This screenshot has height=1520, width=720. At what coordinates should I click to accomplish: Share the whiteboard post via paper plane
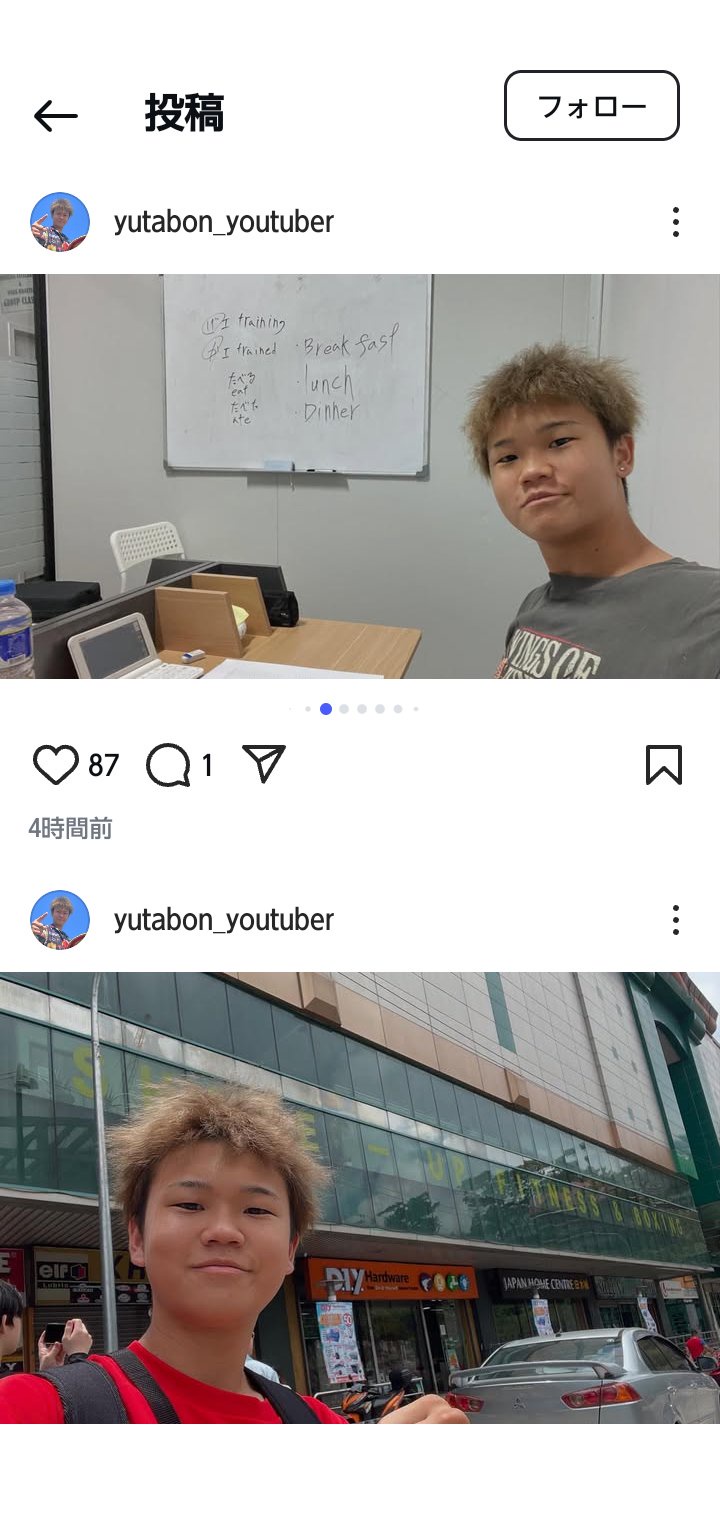[264, 764]
